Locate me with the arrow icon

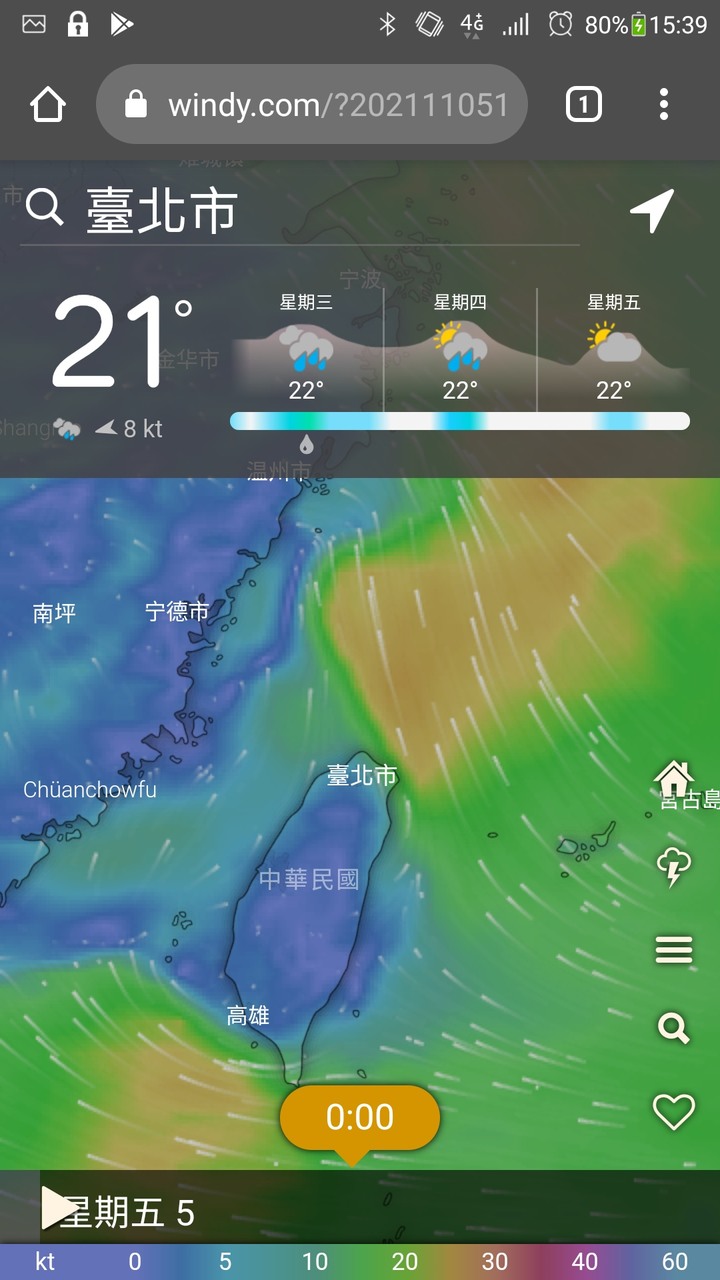652,211
